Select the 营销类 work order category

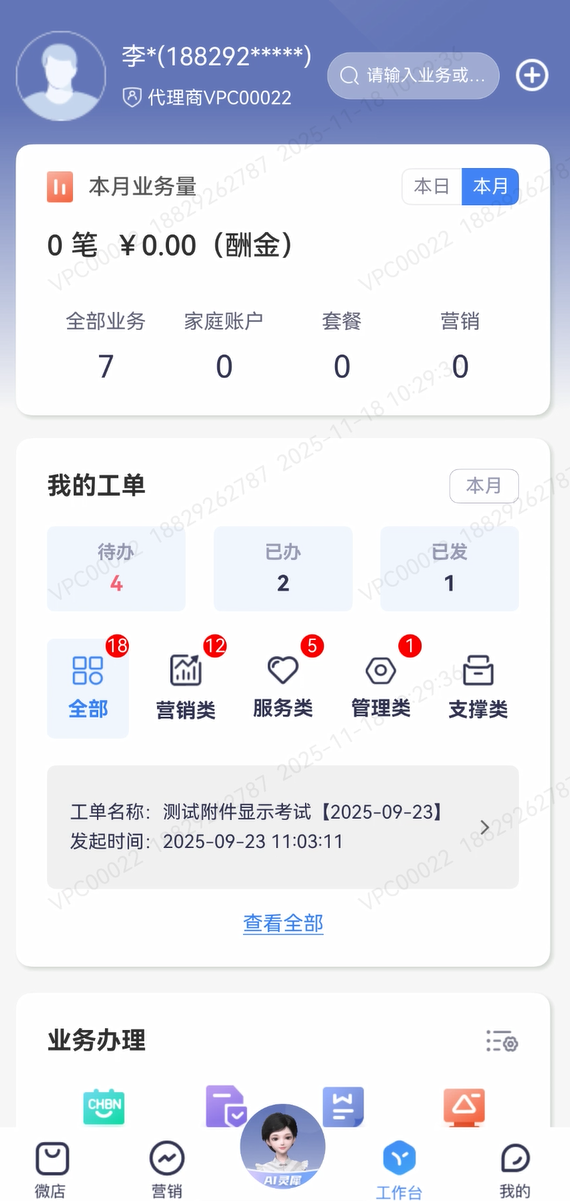coord(186,688)
